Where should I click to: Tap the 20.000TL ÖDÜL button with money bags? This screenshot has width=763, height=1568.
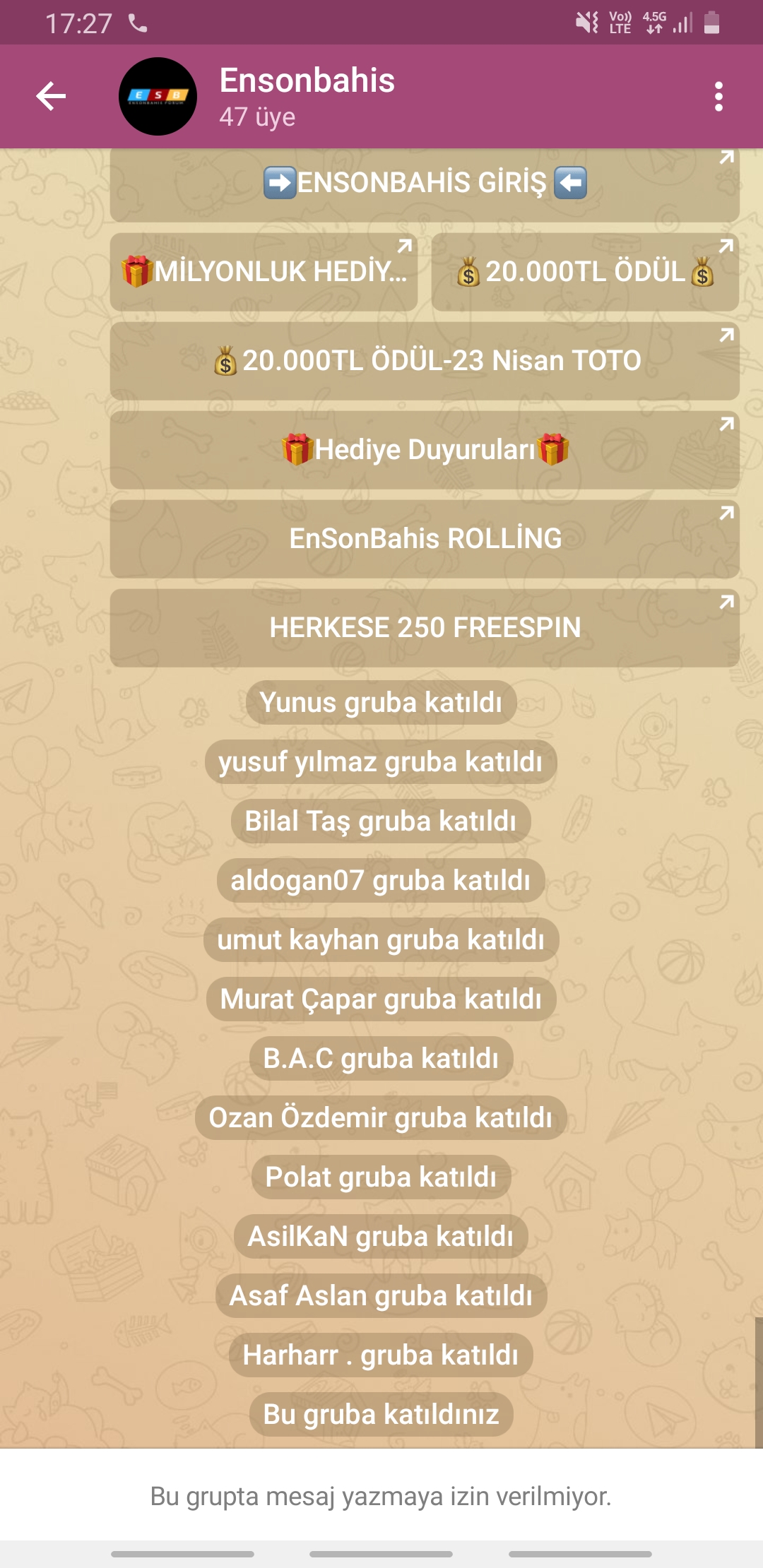click(585, 272)
